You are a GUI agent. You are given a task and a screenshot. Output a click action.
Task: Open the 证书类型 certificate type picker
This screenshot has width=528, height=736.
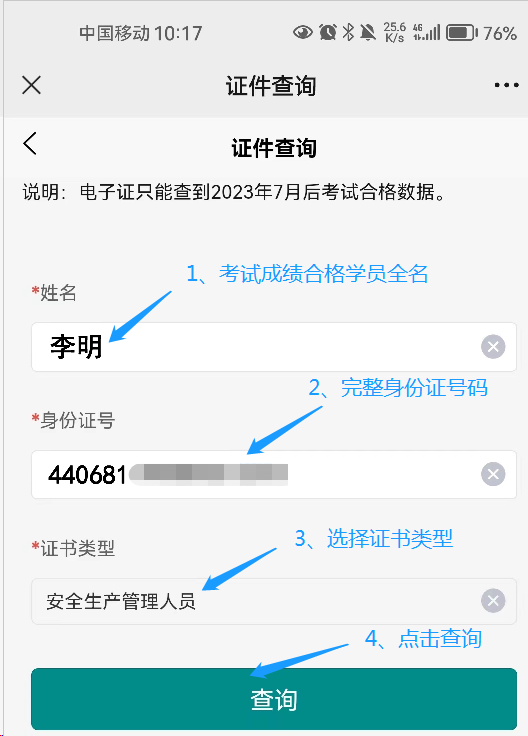tap(274, 601)
